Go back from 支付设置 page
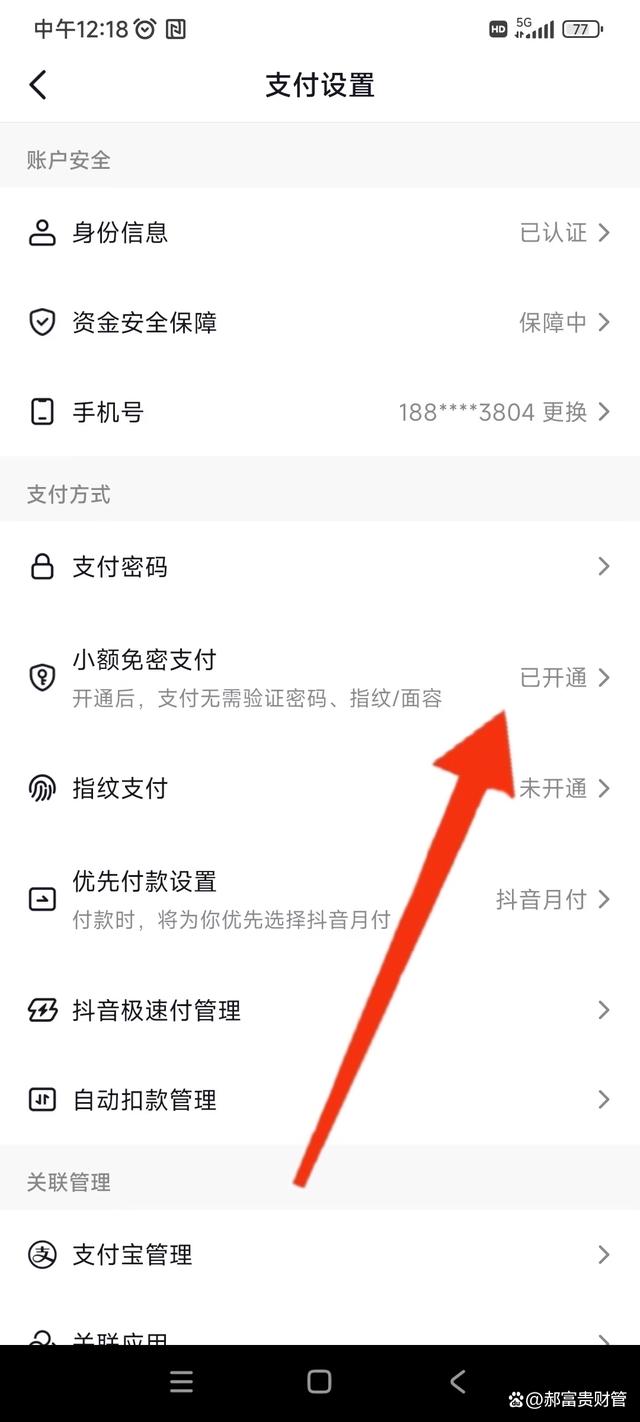The height and width of the screenshot is (1422, 640). pos(38,85)
